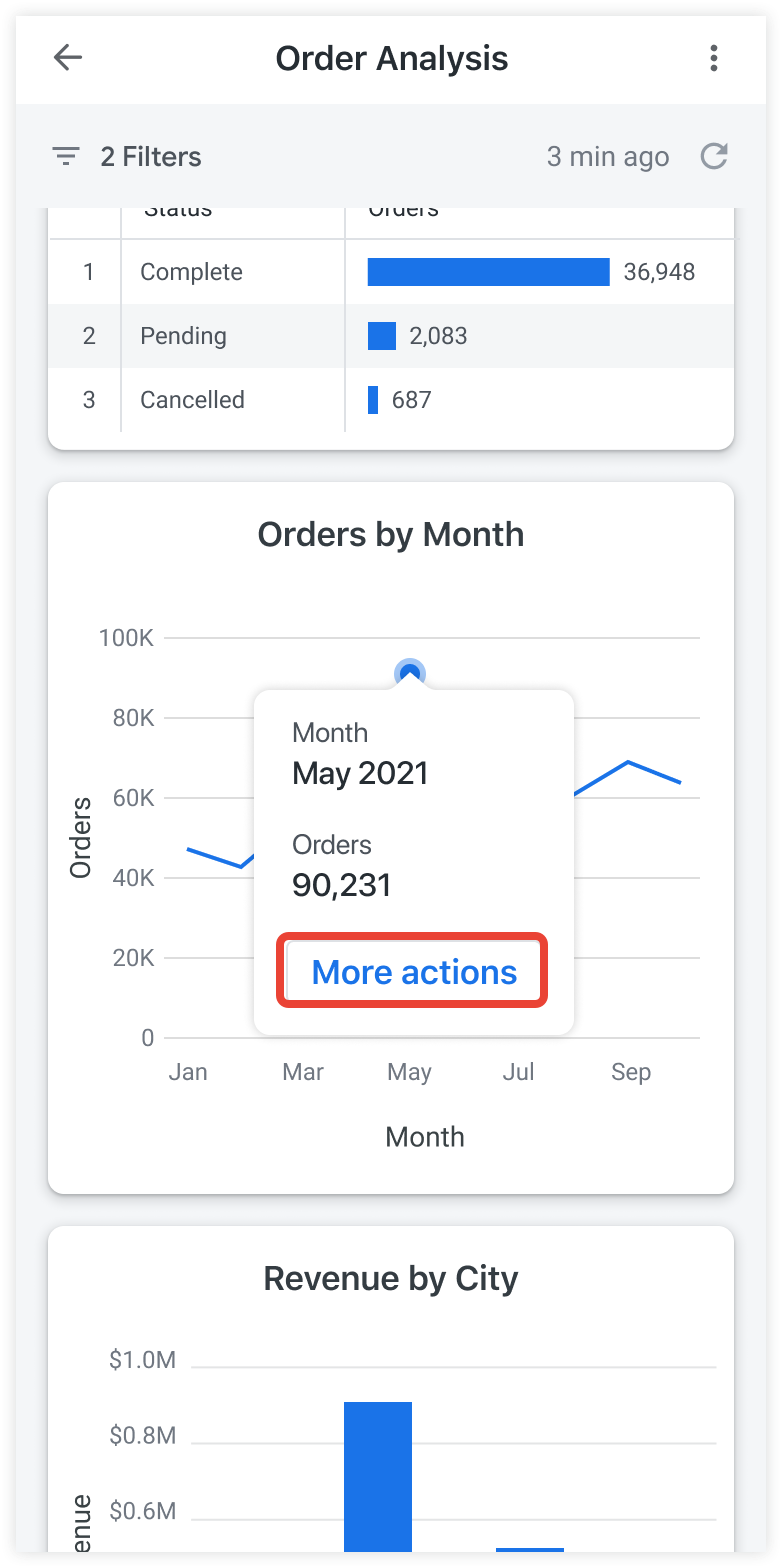Refresh the dashboard data
Viewport: 782px width, 1568px height.
[713, 156]
